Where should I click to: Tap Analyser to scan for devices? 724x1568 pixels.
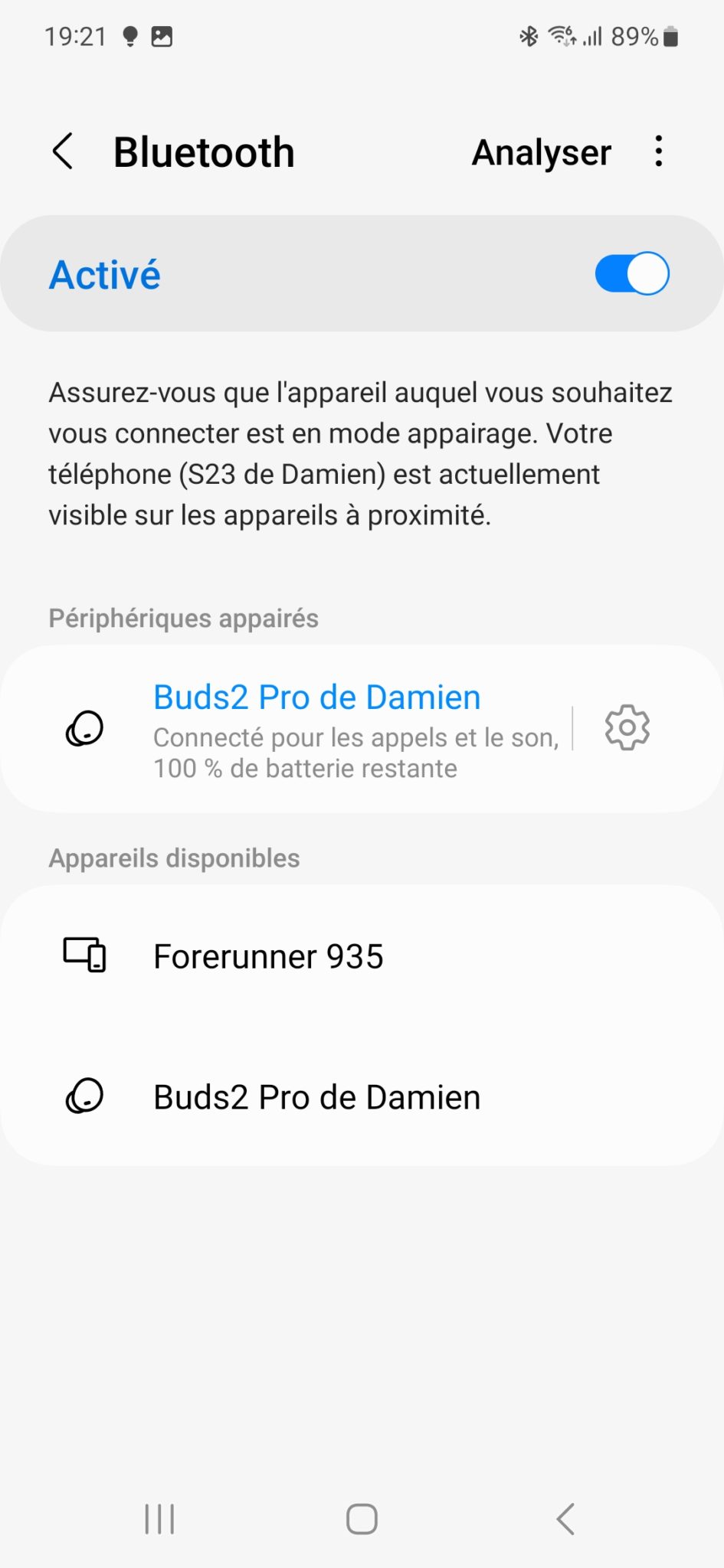[x=542, y=152]
